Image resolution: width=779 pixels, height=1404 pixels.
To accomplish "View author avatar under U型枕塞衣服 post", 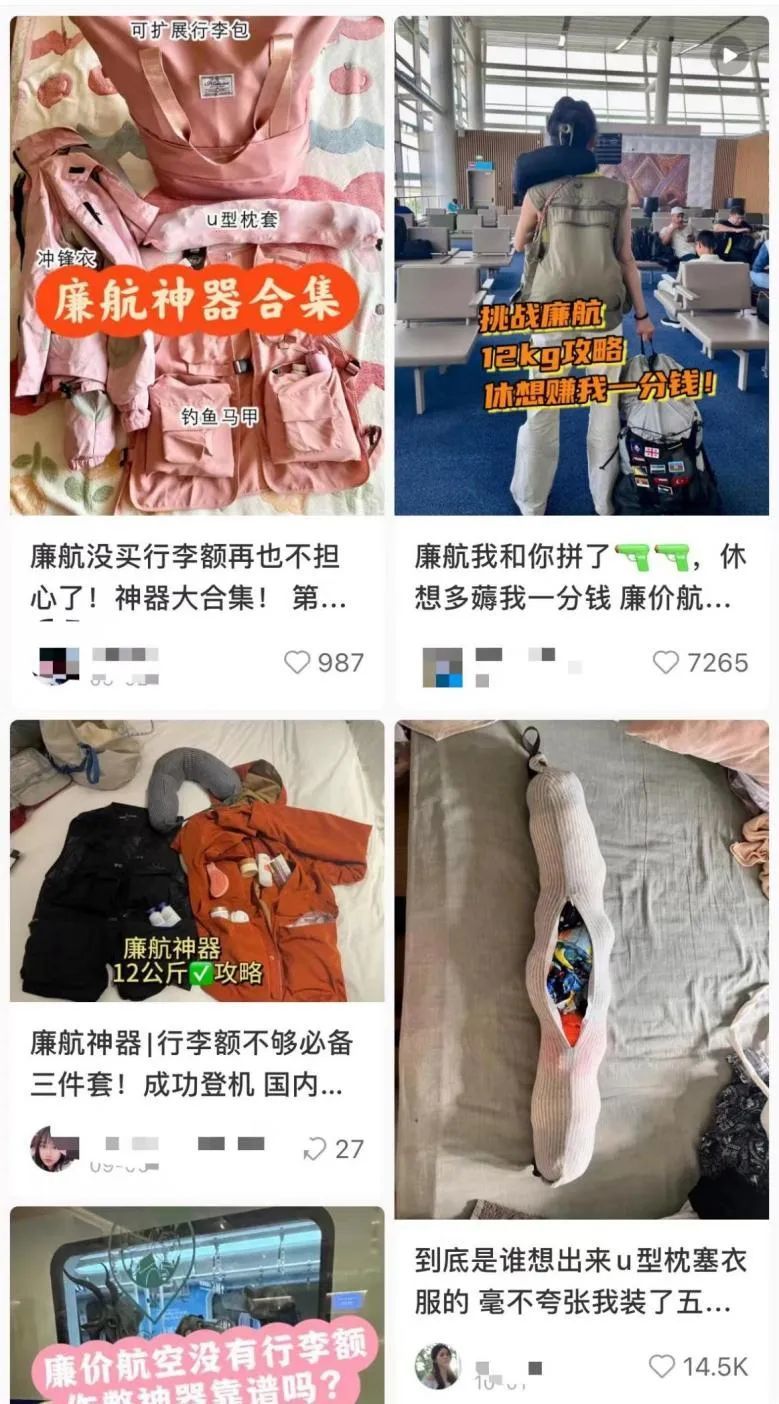I will [x=437, y=1366].
